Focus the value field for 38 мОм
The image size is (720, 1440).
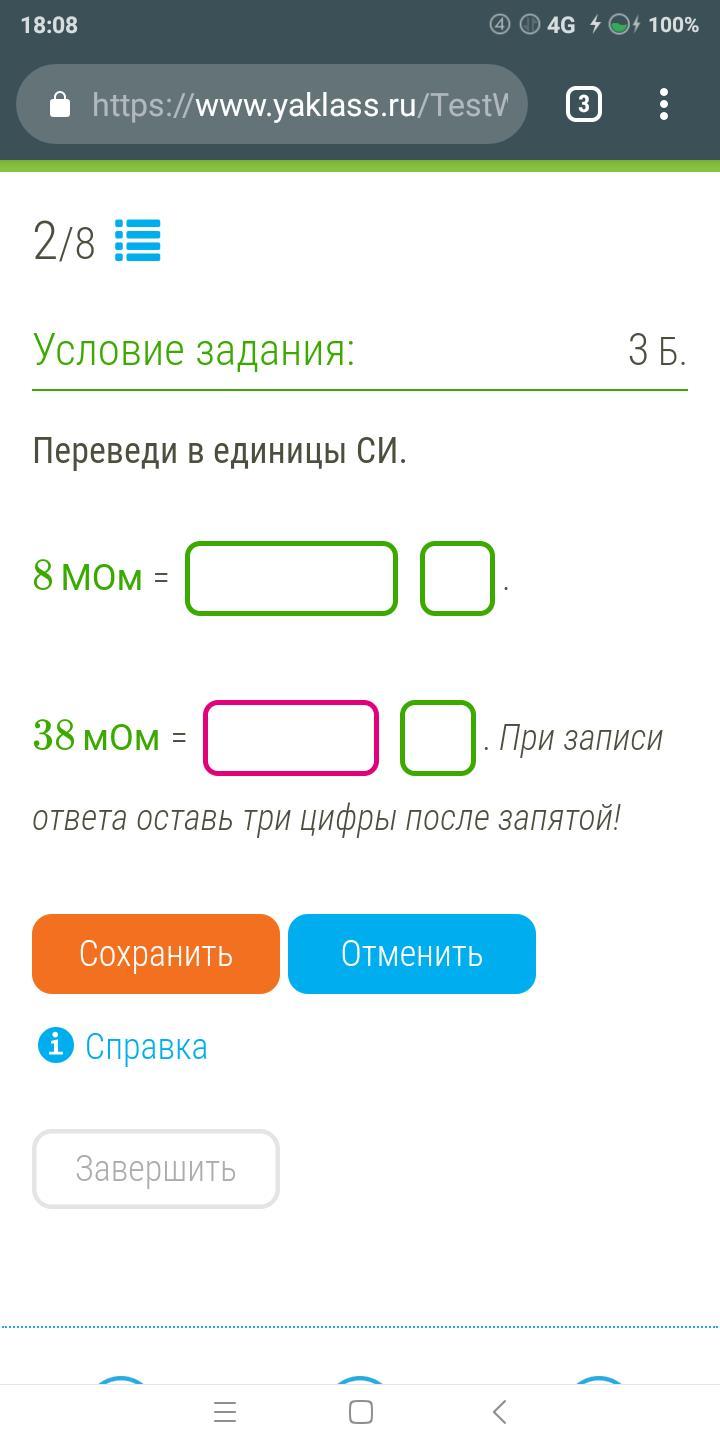(291, 738)
